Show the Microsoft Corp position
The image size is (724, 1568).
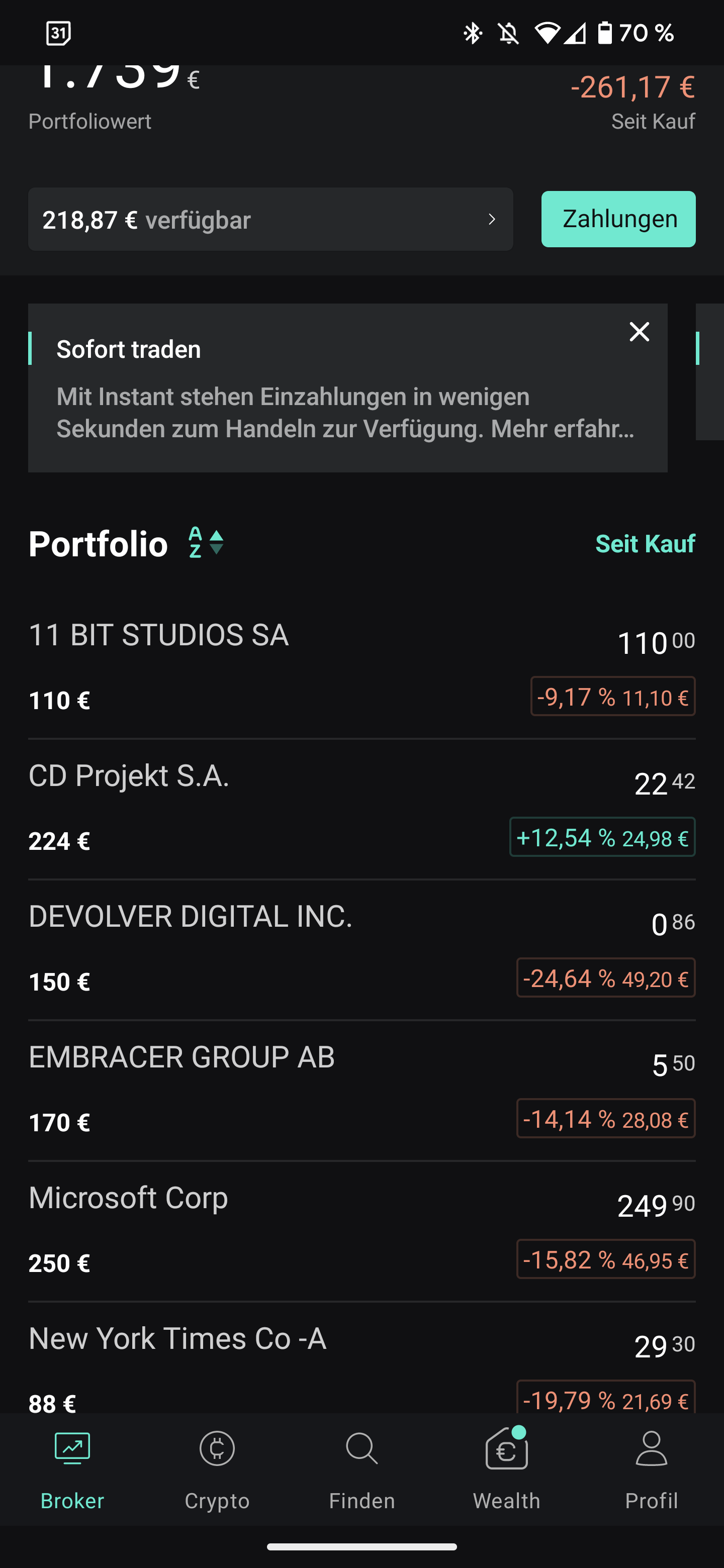361,1230
